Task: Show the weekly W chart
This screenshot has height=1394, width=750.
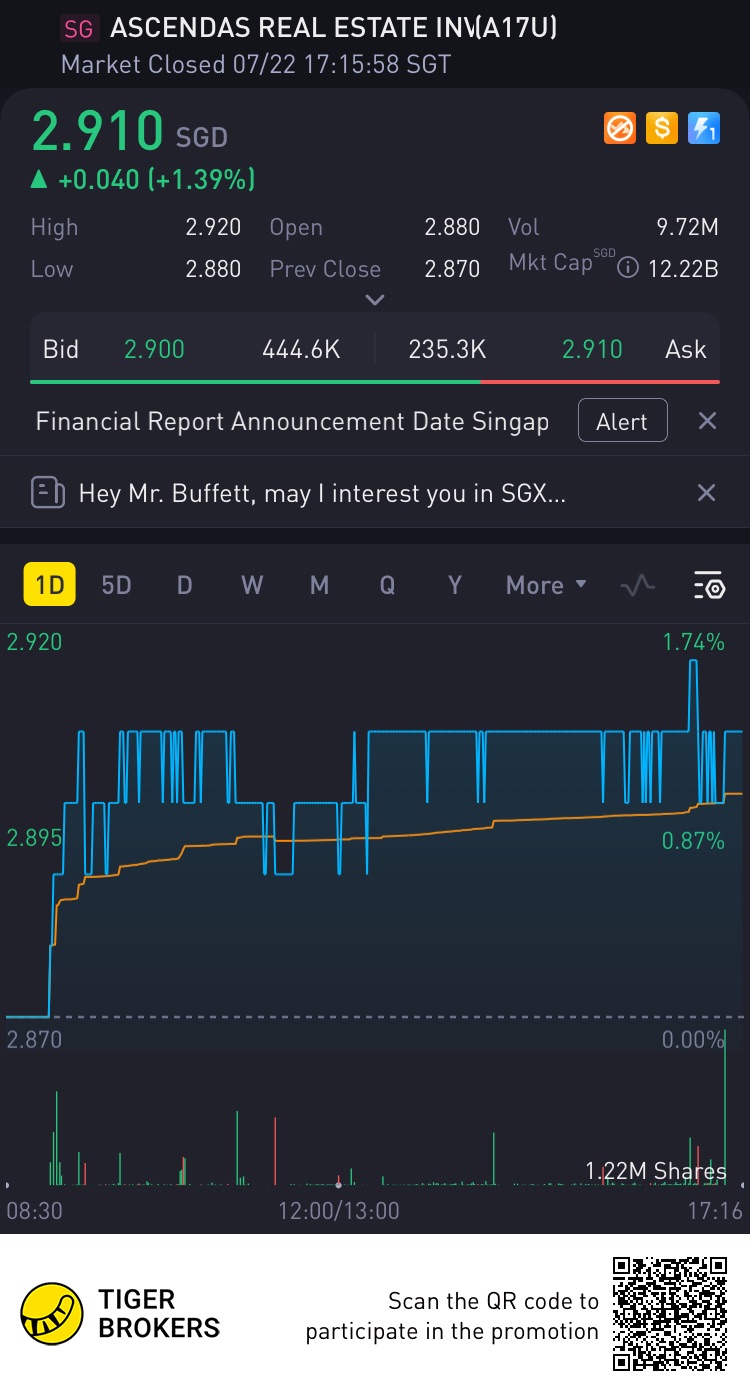Action: (x=252, y=585)
